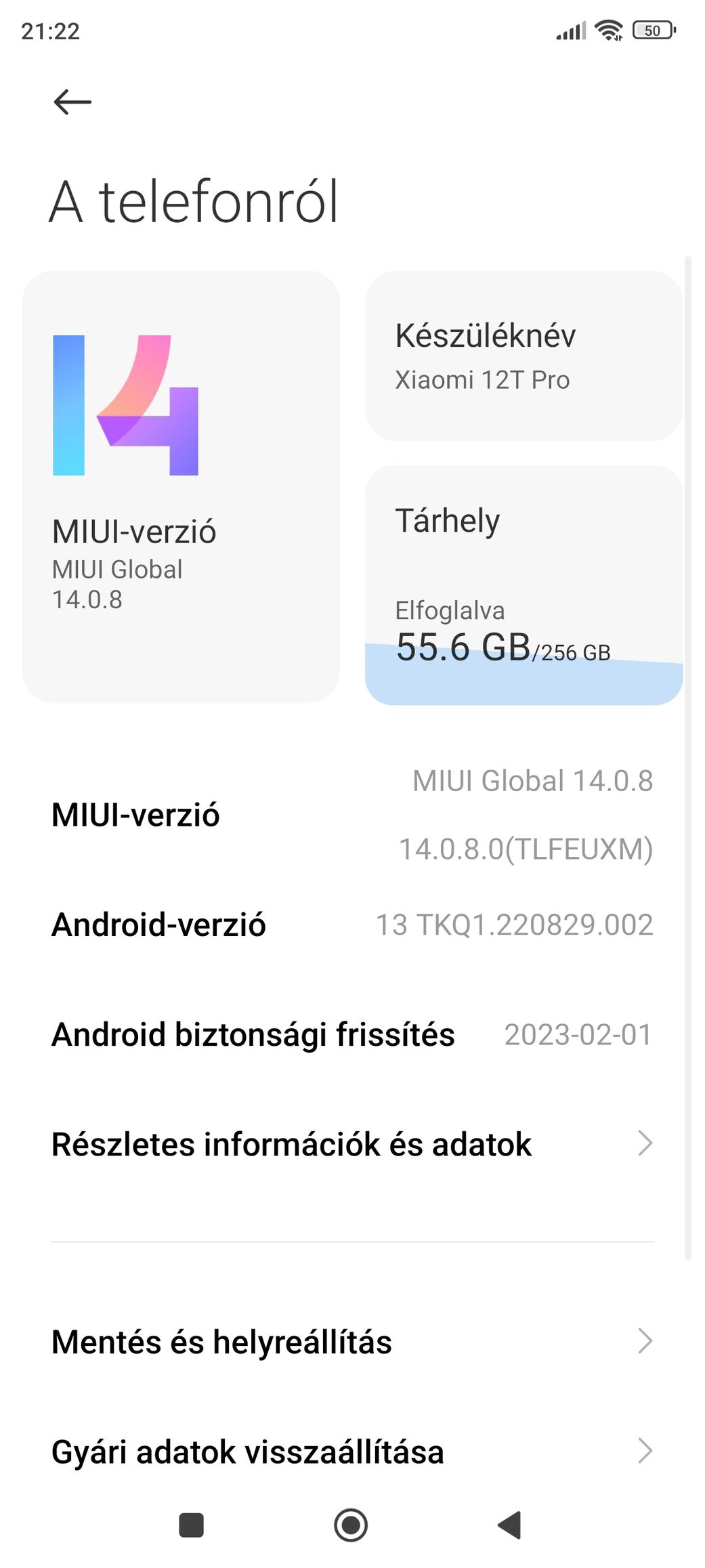Open the MIUI-verzió card with logo
The height and width of the screenshot is (1568, 705).
[x=181, y=486]
